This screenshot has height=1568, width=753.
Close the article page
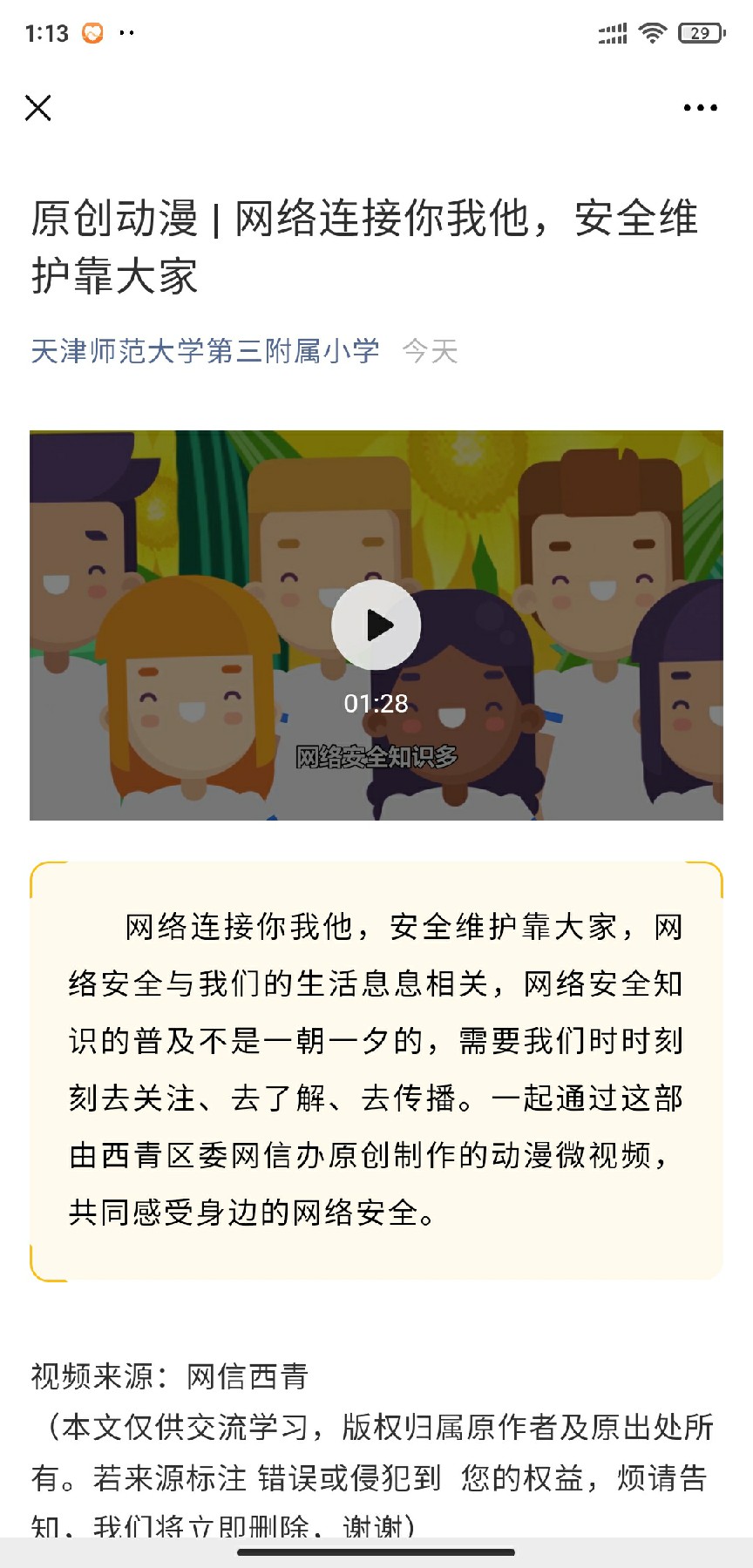point(38,108)
